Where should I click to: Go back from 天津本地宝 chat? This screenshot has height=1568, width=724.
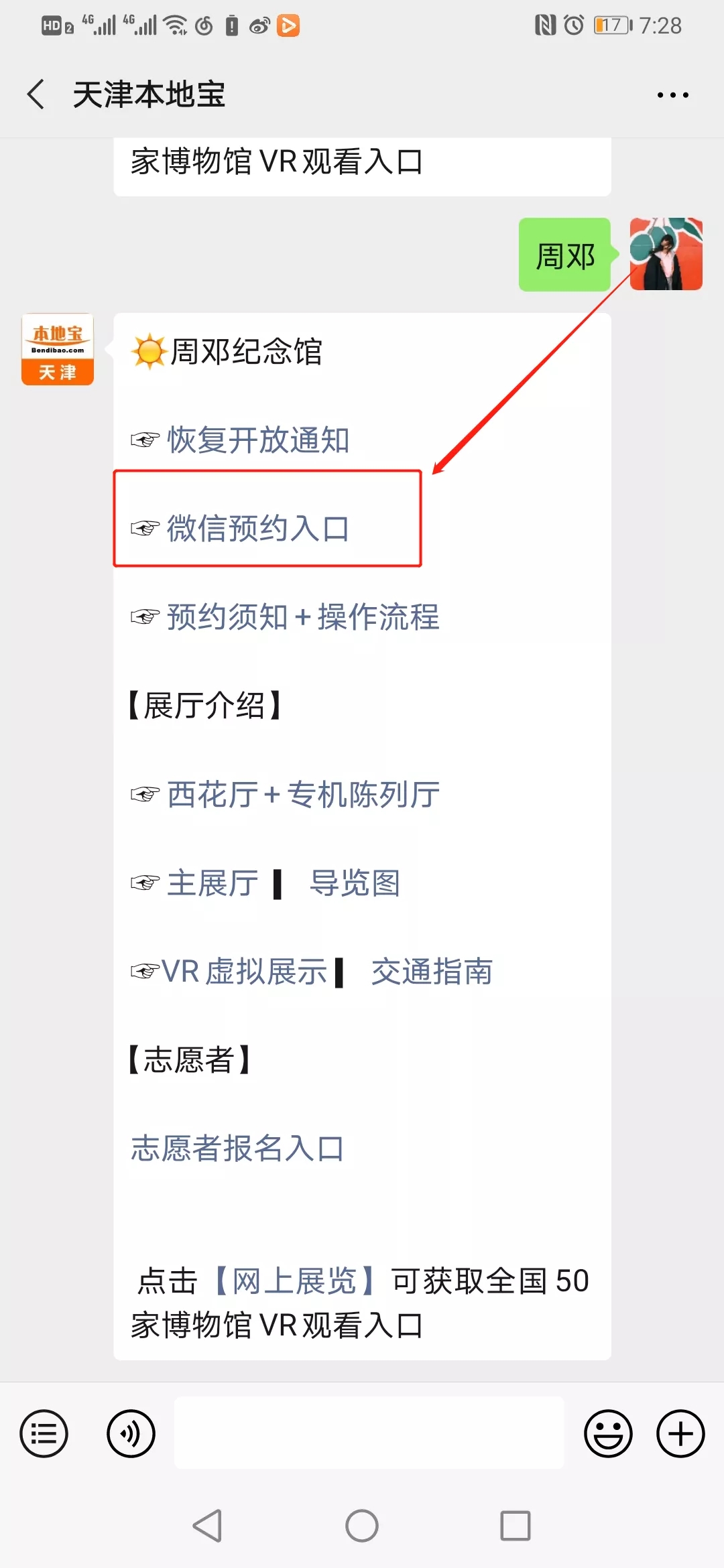pos(36,94)
